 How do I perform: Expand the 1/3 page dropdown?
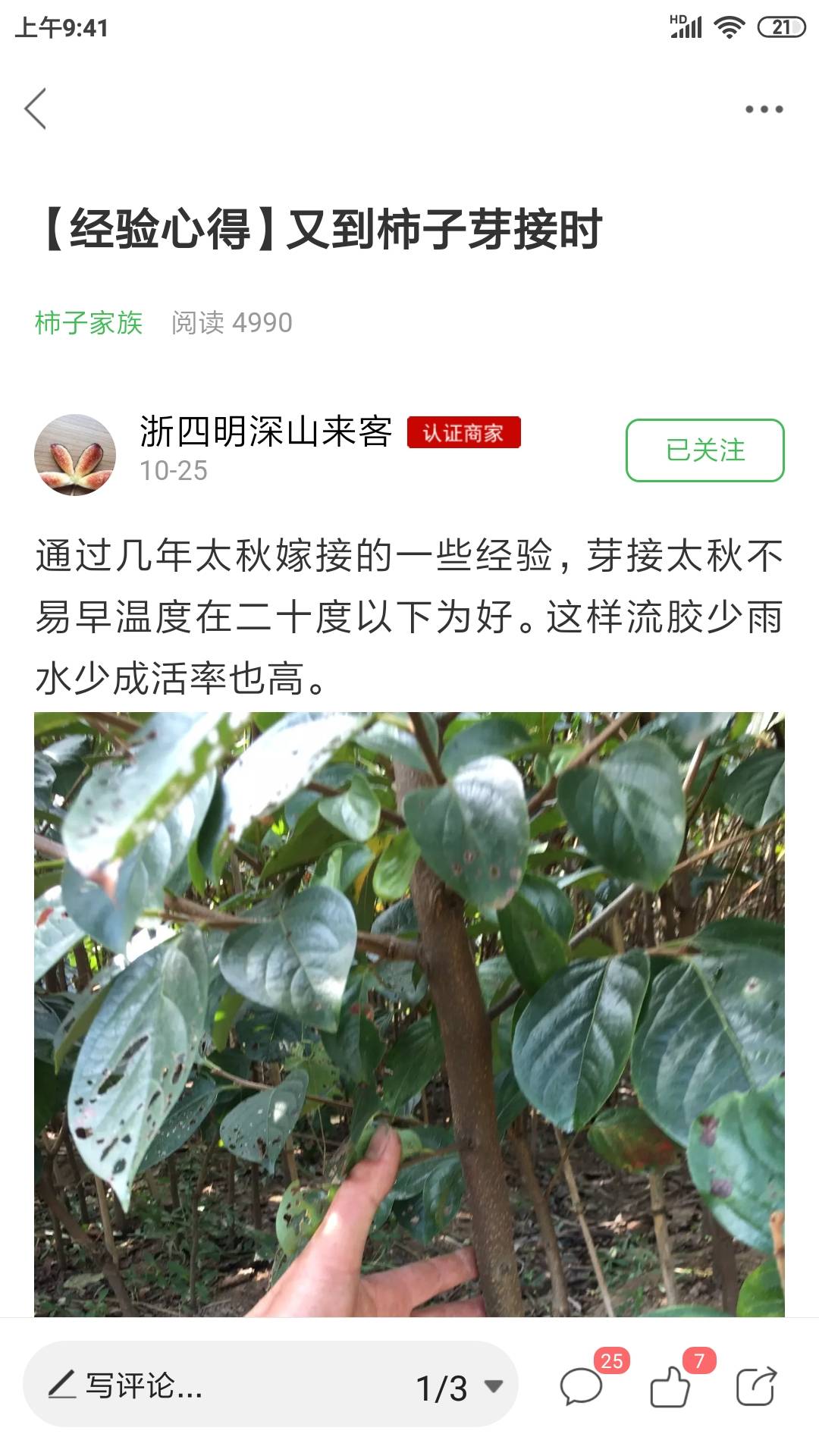point(460,1387)
